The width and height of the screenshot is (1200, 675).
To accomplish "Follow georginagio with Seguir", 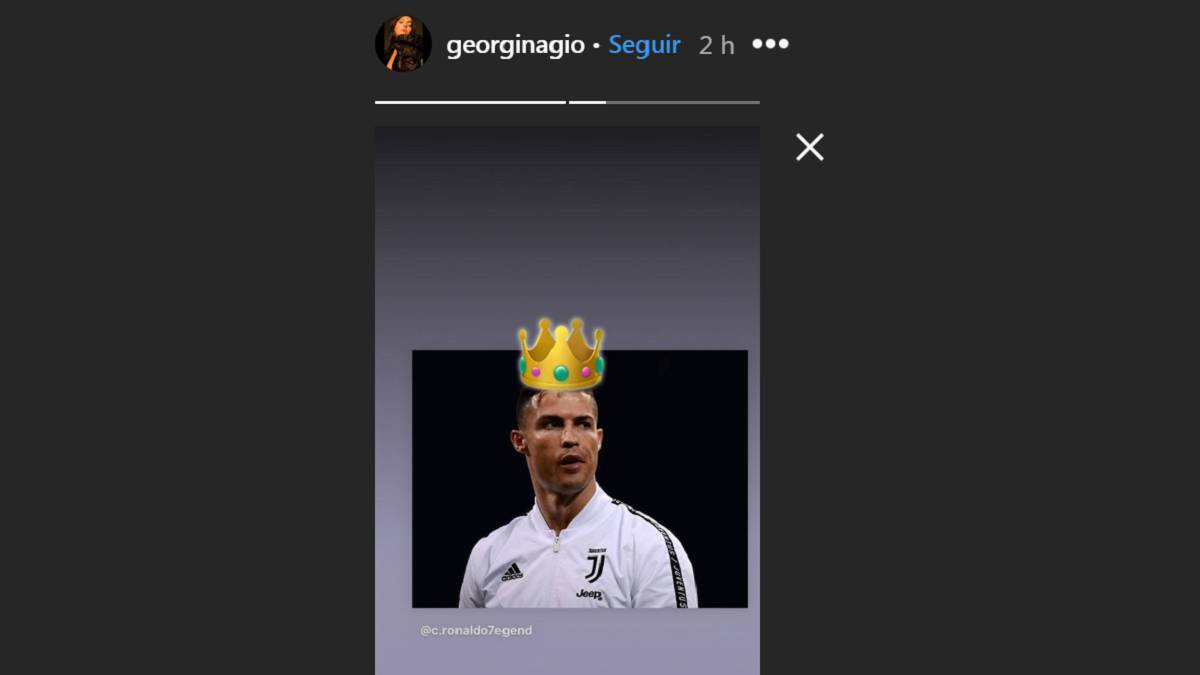I will 644,45.
